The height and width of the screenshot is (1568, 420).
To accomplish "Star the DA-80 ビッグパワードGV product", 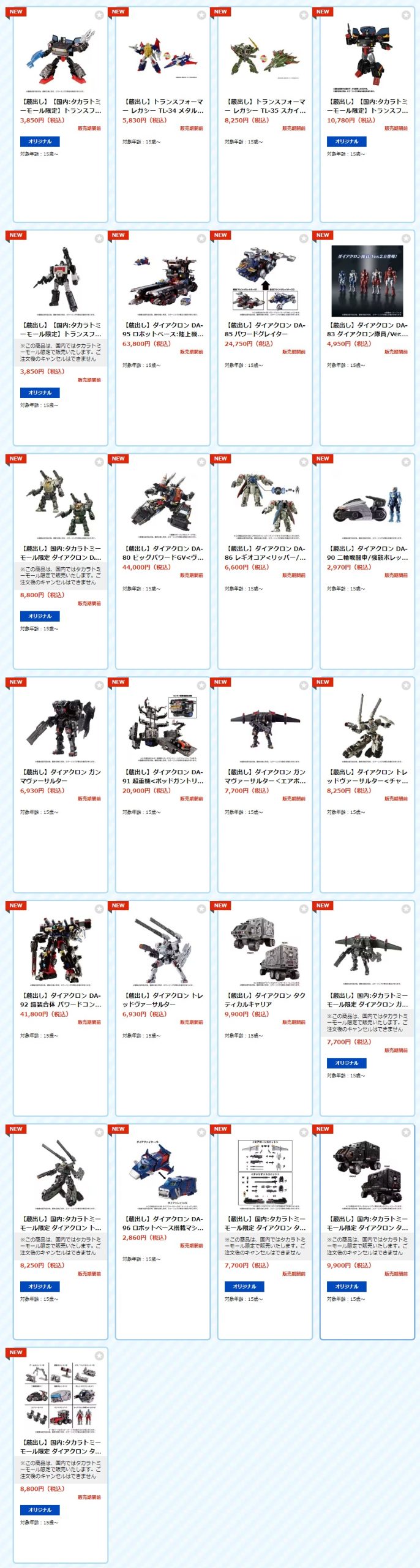I will 201,462.
